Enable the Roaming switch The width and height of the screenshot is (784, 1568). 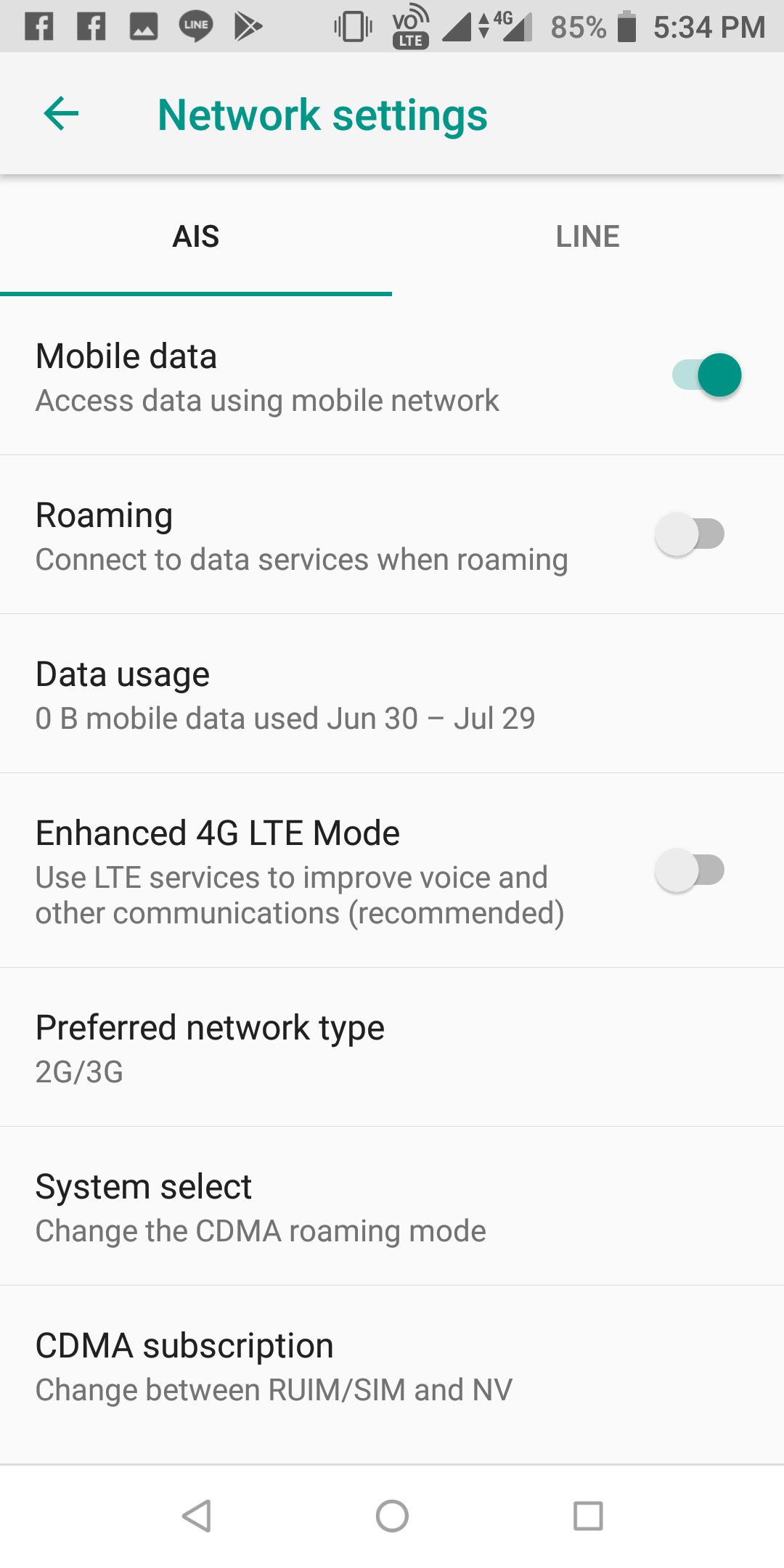(x=690, y=534)
